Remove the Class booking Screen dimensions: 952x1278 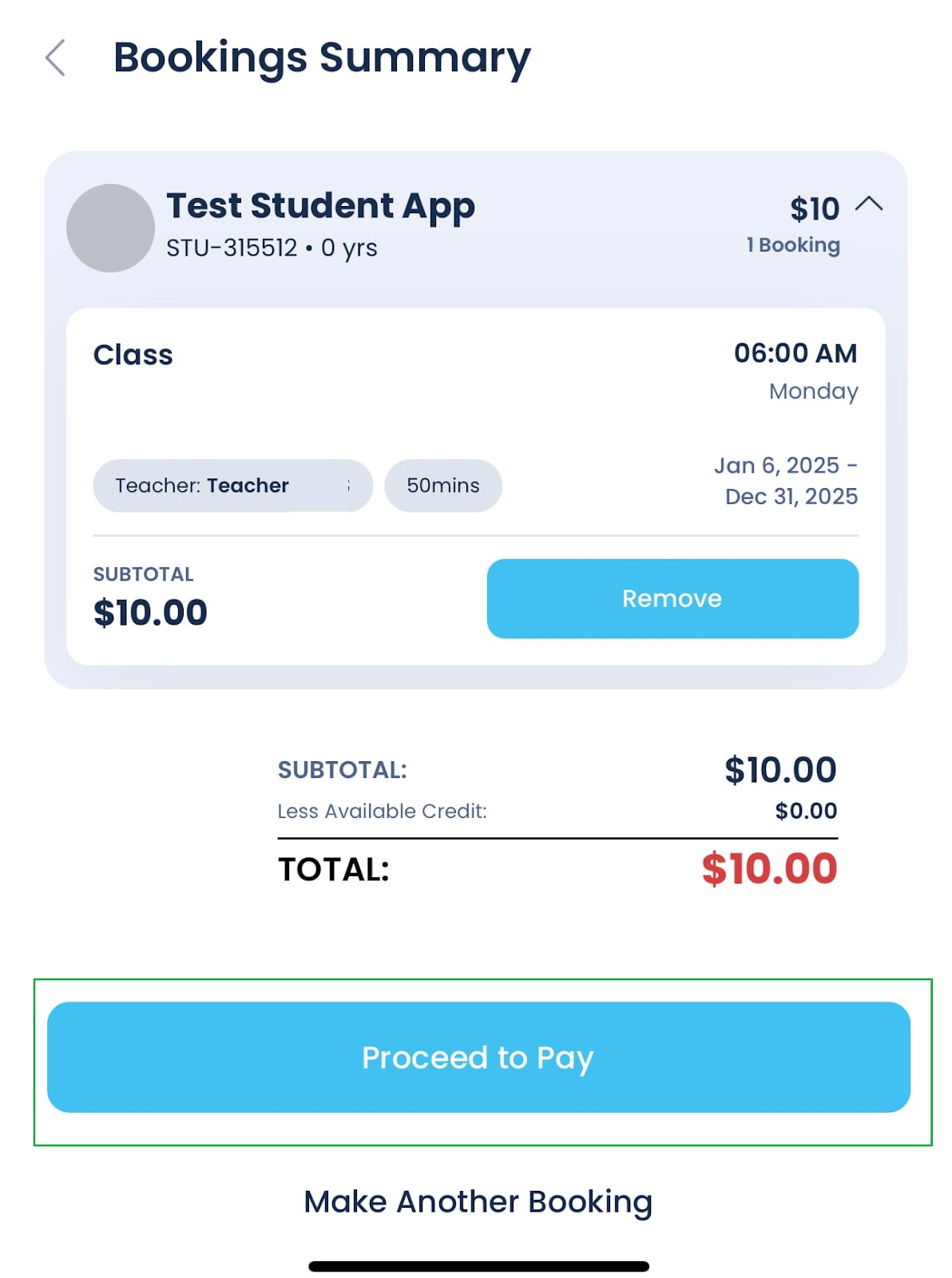(x=672, y=598)
